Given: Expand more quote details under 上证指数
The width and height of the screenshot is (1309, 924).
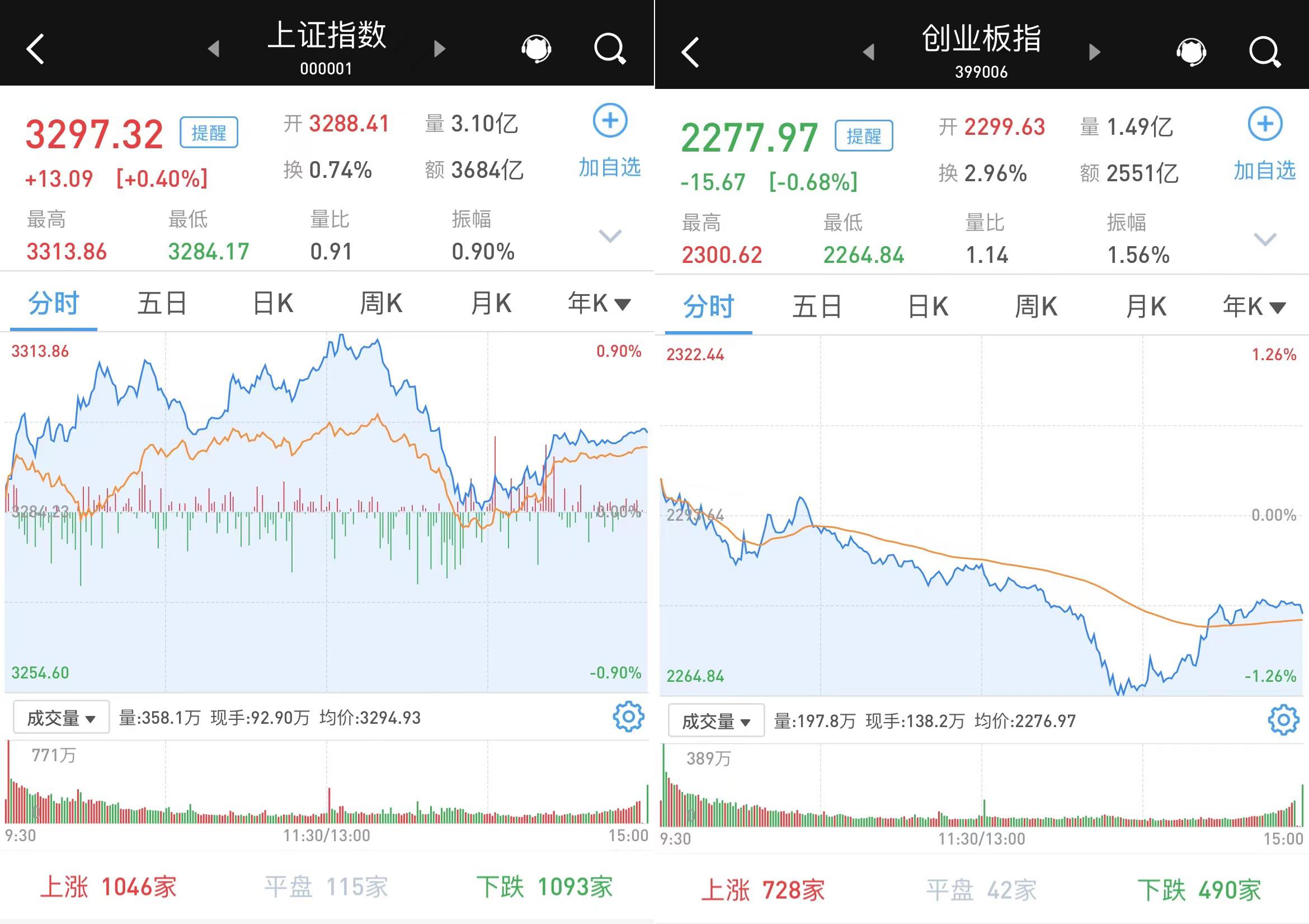Looking at the screenshot, I should coord(610,235).
